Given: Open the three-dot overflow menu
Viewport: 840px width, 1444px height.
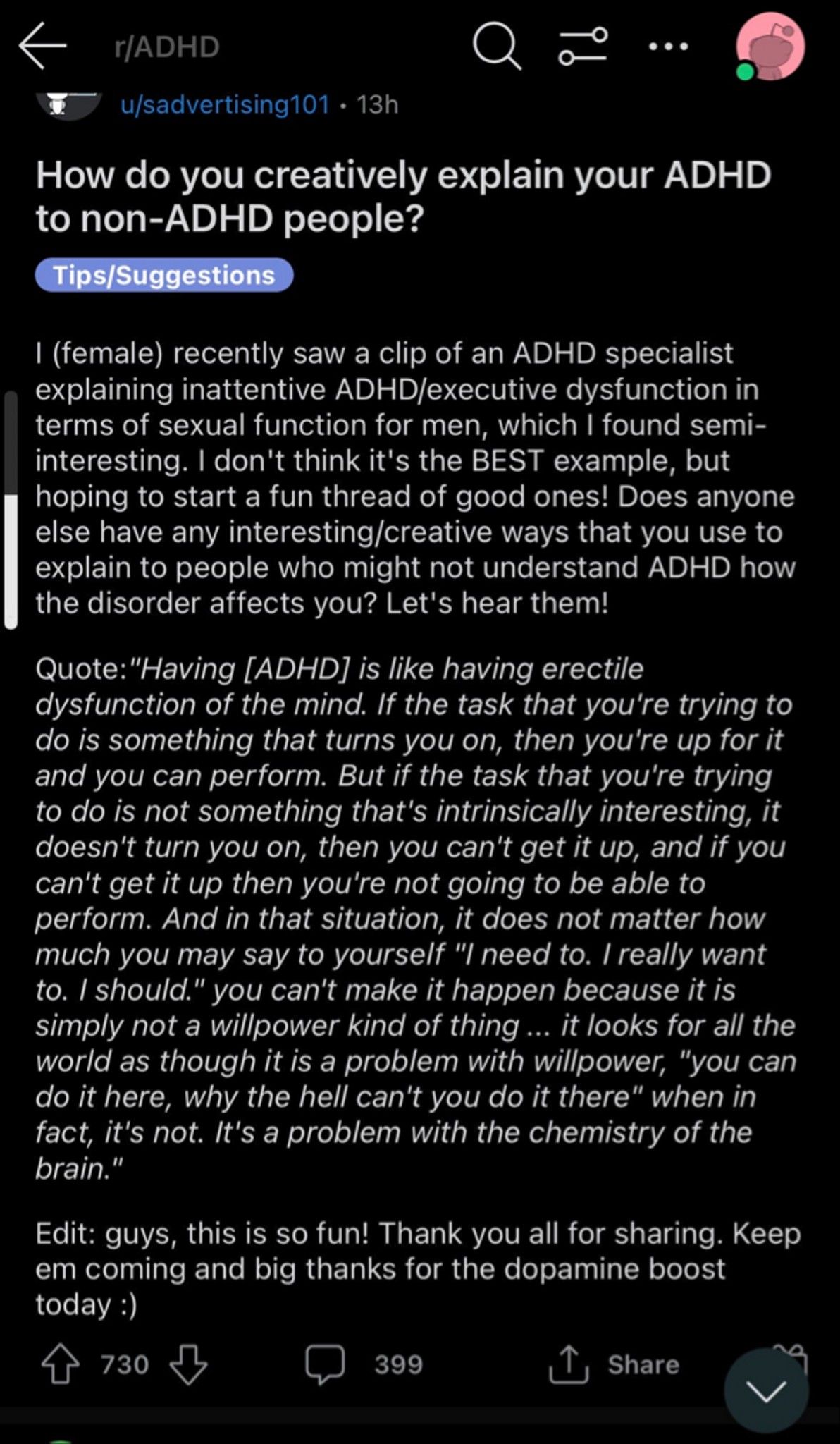Looking at the screenshot, I should point(667,47).
